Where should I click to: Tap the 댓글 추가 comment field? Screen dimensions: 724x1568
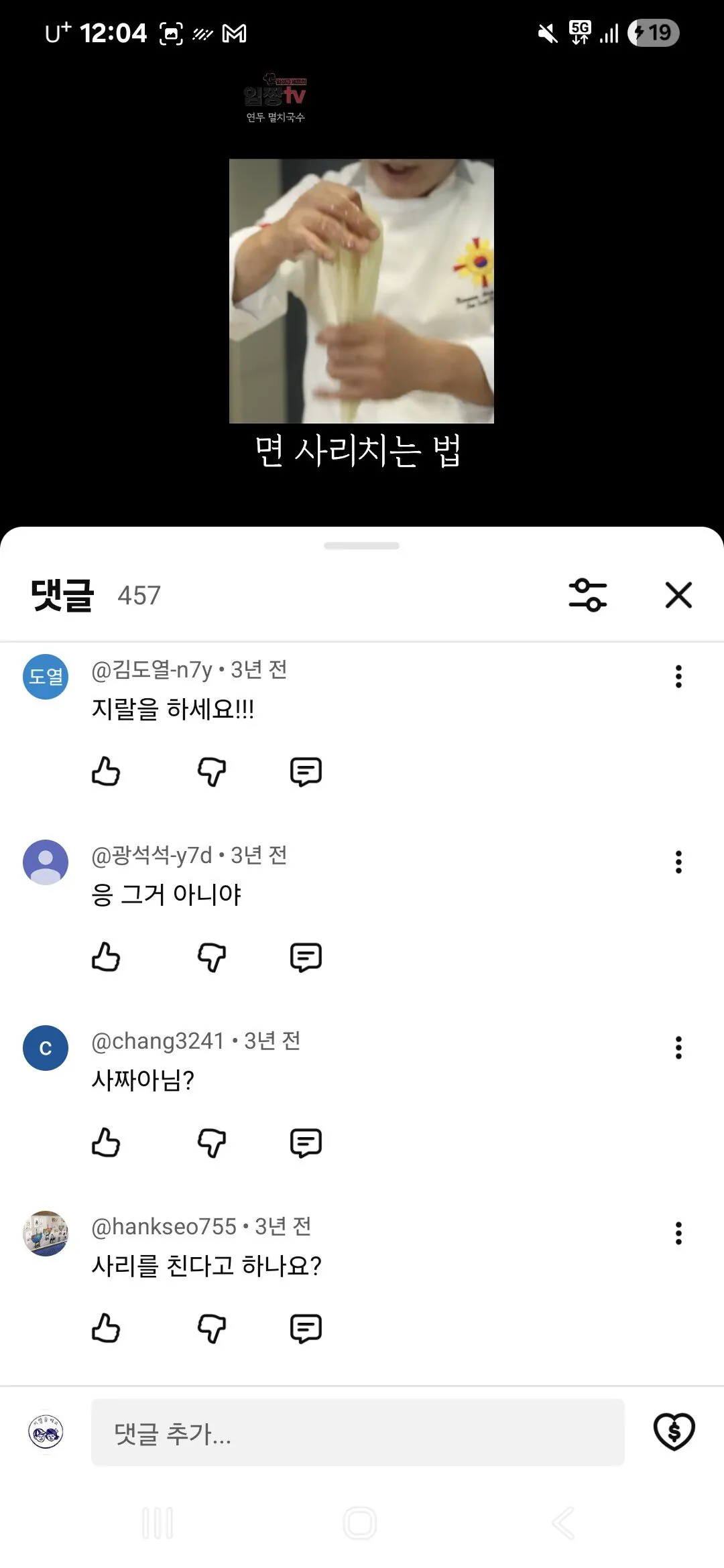pyautogui.click(x=358, y=1433)
